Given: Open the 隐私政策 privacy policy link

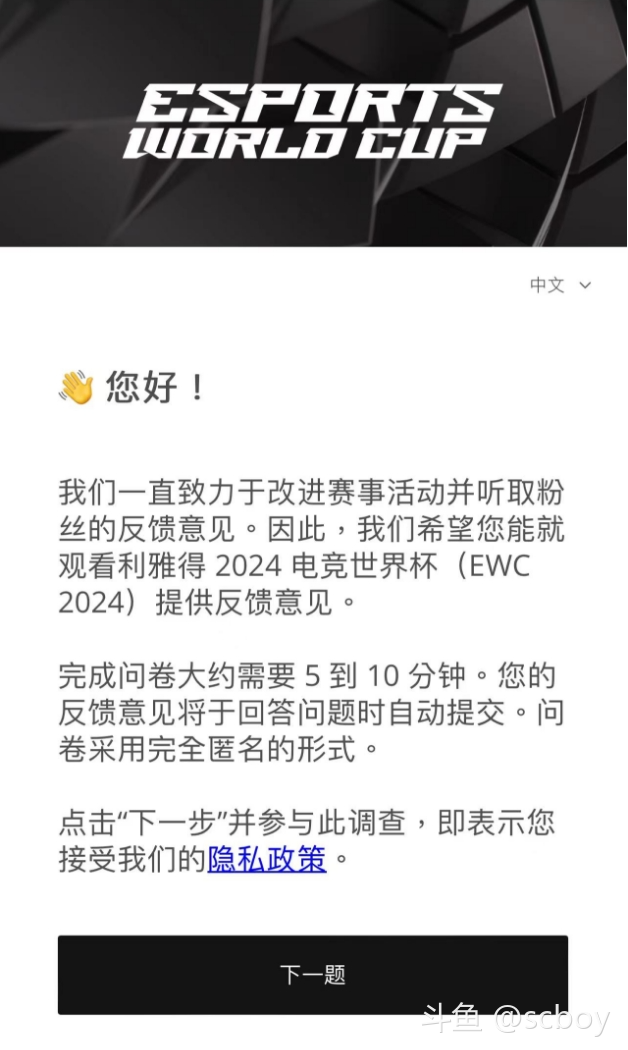Looking at the screenshot, I should pyautogui.click(x=267, y=859).
